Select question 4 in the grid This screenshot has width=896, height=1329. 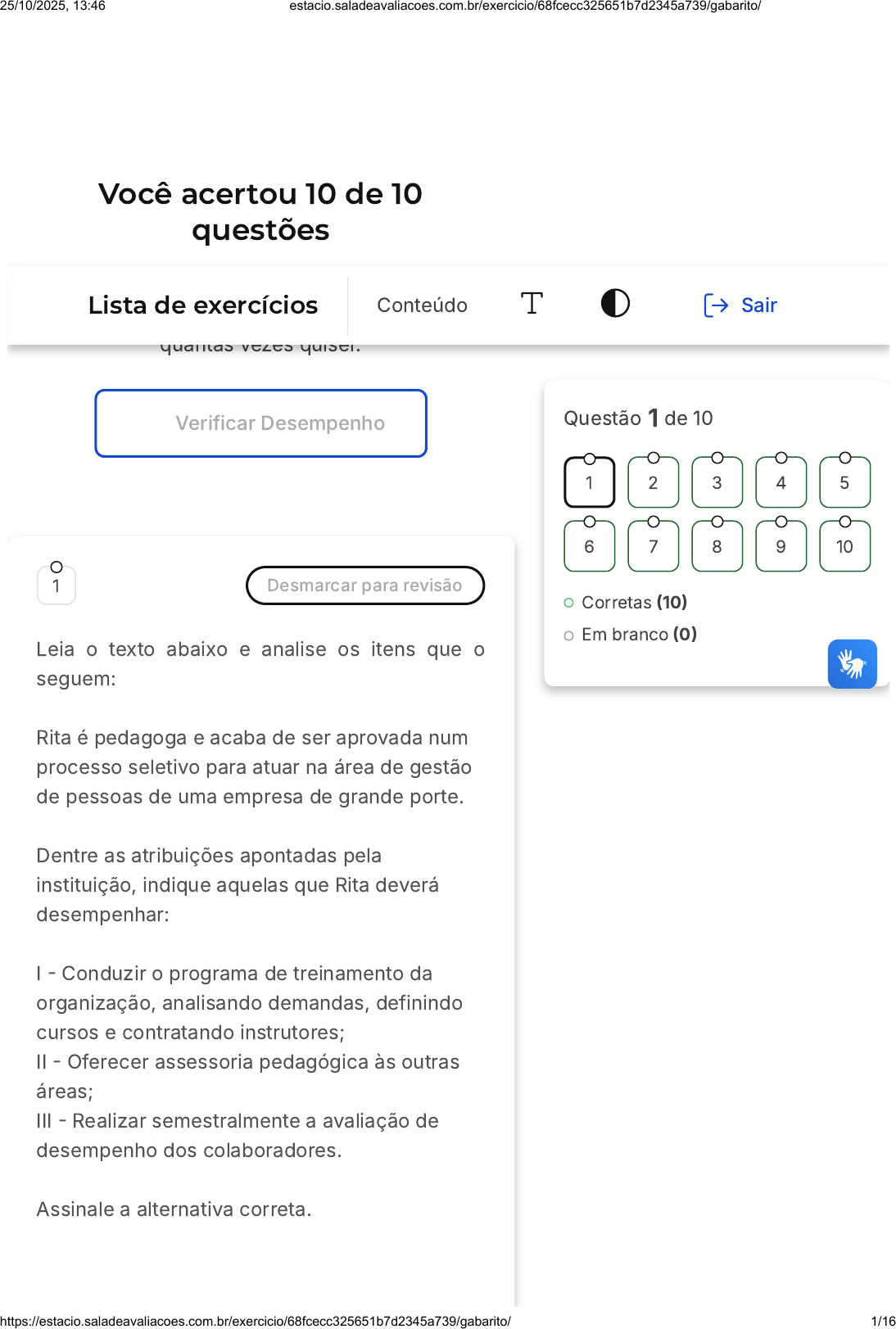(781, 483)
